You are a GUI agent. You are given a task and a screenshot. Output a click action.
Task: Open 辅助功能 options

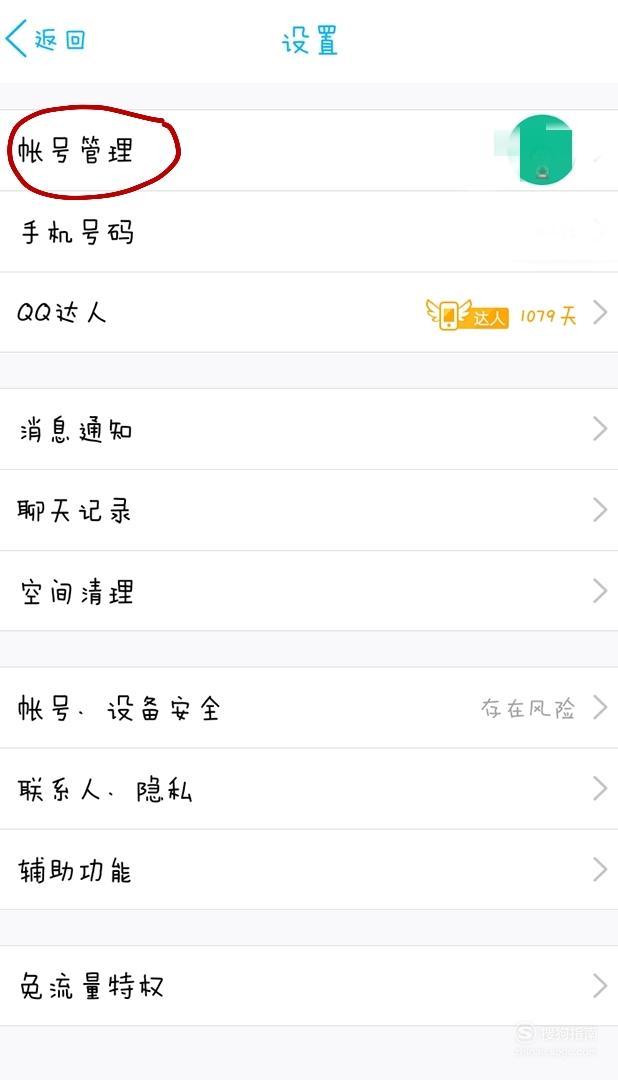pos(309,869)
